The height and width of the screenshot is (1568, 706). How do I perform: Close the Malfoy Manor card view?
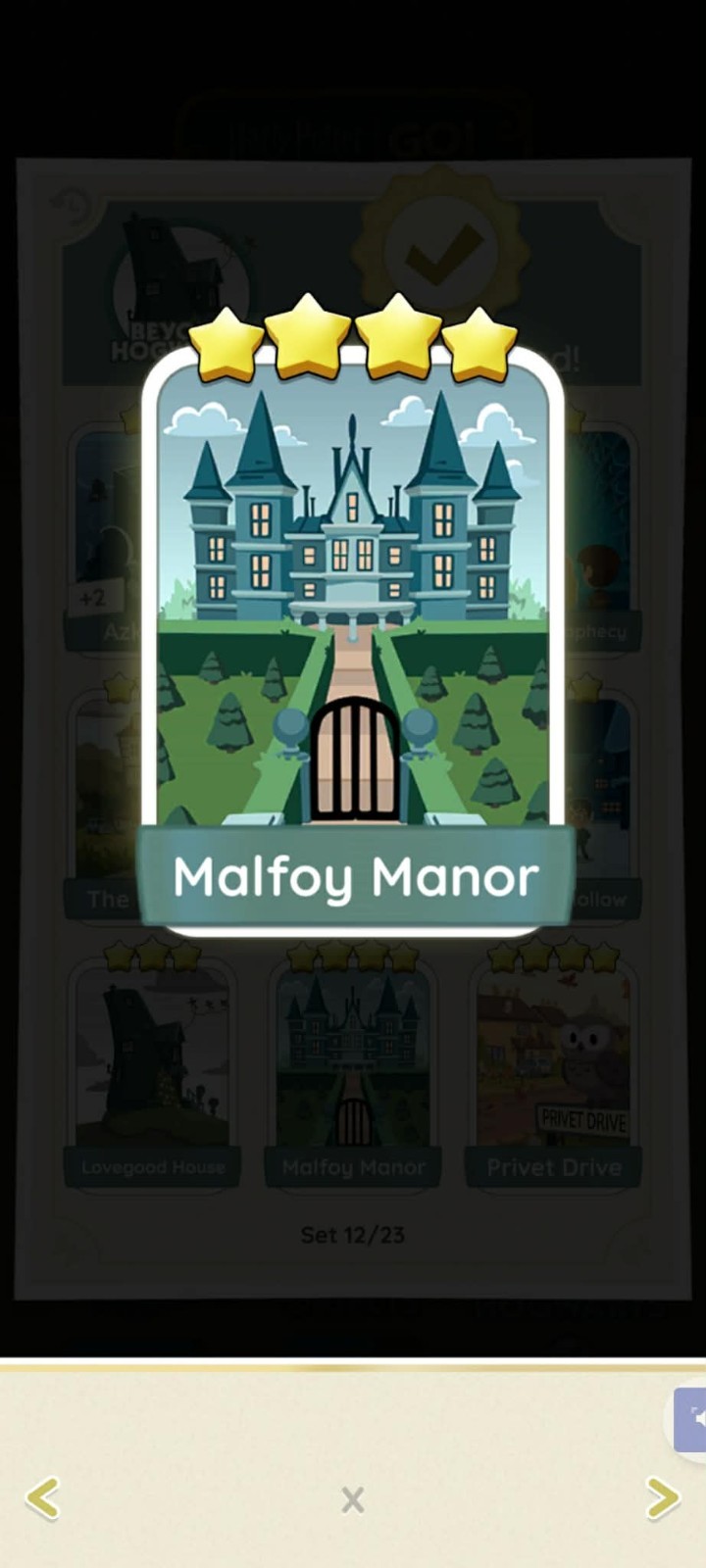352,1499
